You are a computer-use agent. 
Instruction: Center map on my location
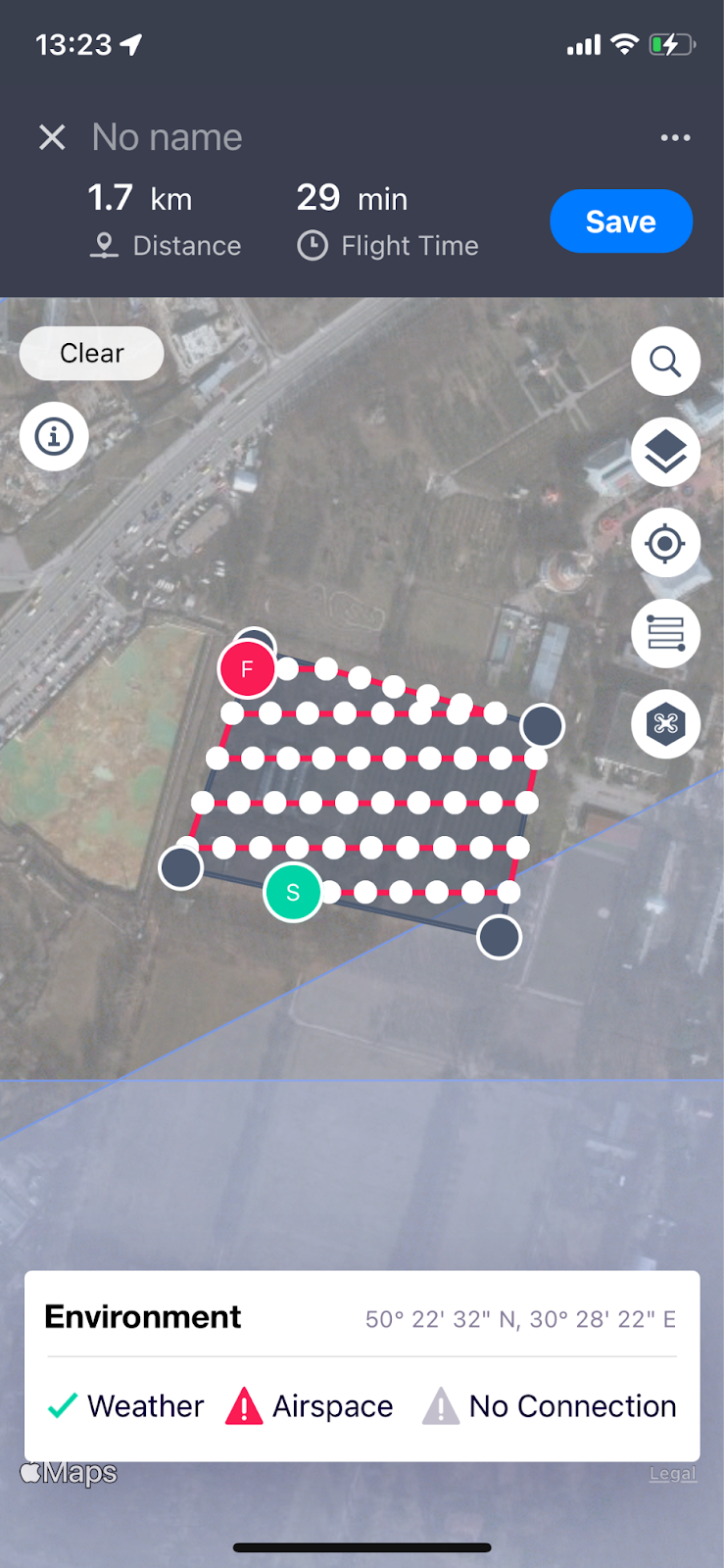click(665, 543)
